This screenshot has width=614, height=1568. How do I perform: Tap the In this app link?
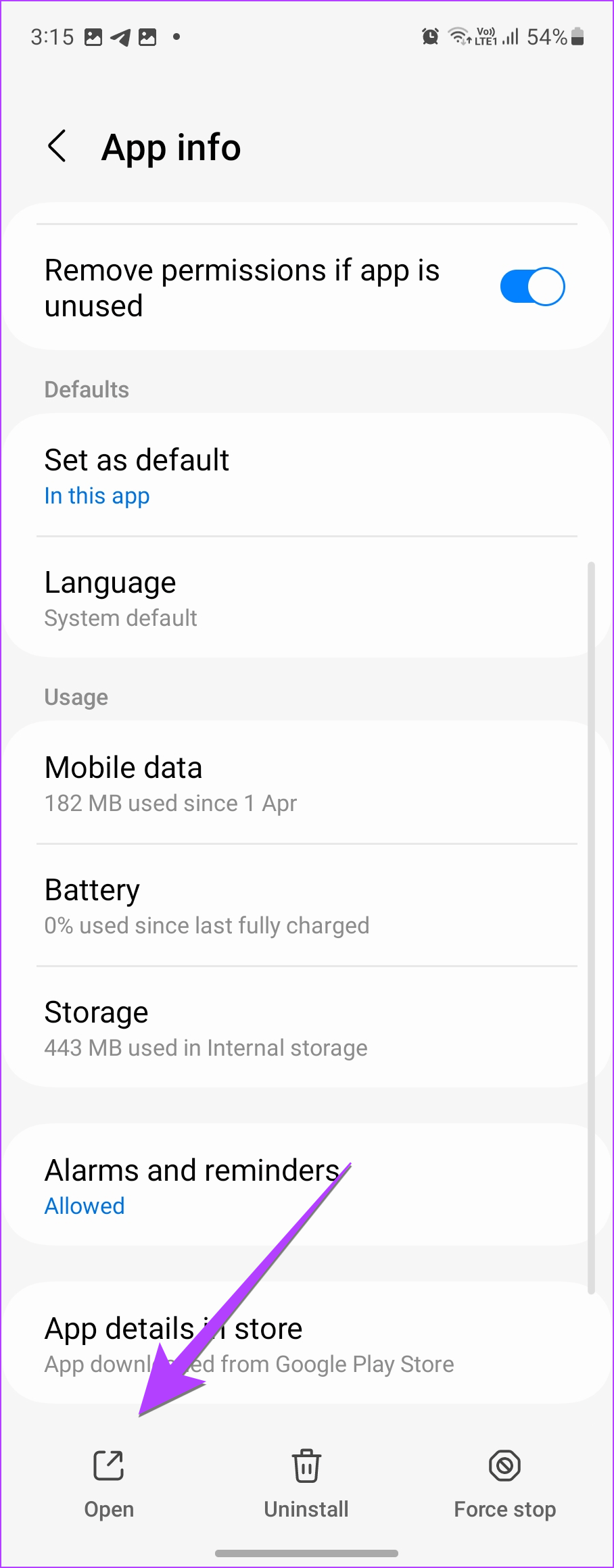(x=97, y=495)
